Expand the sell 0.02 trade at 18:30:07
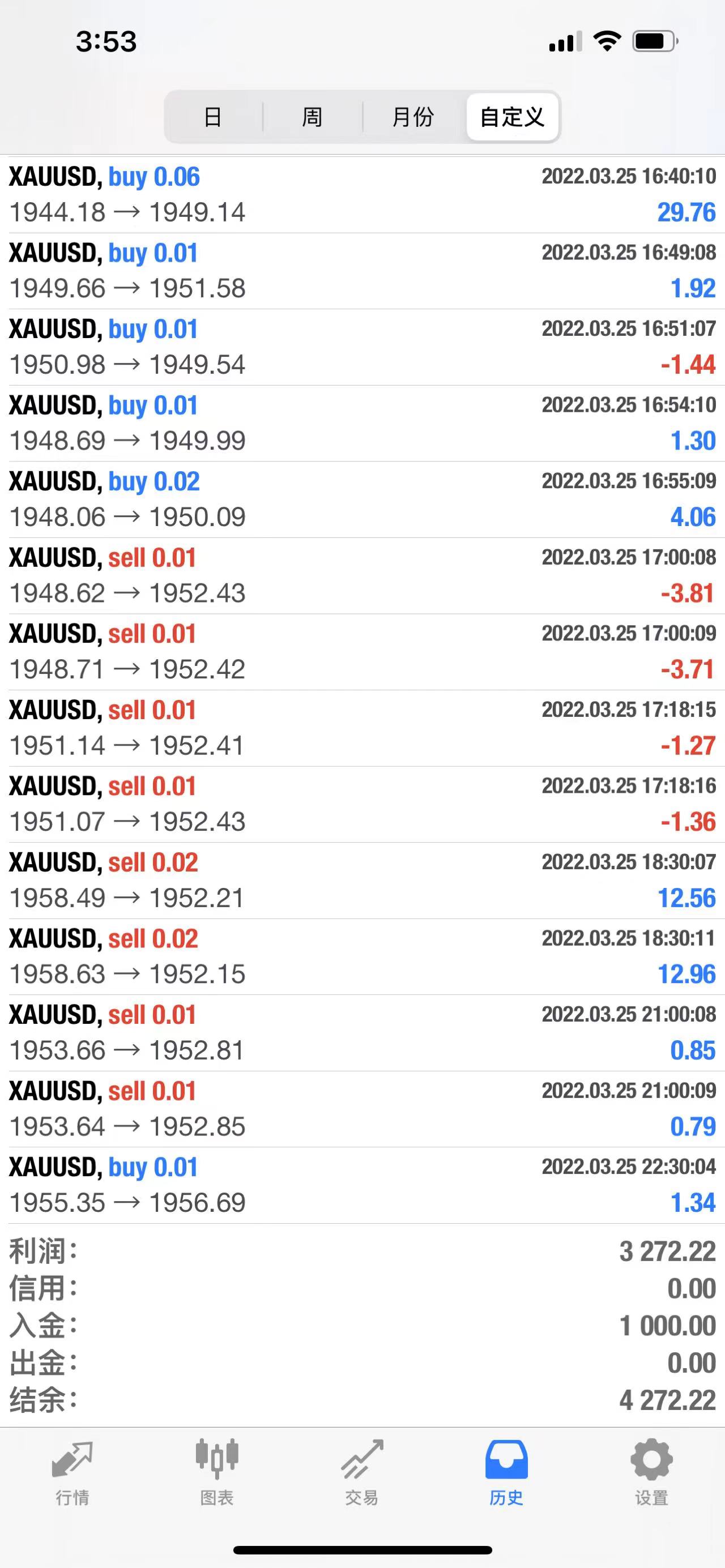 pos(362,880)
